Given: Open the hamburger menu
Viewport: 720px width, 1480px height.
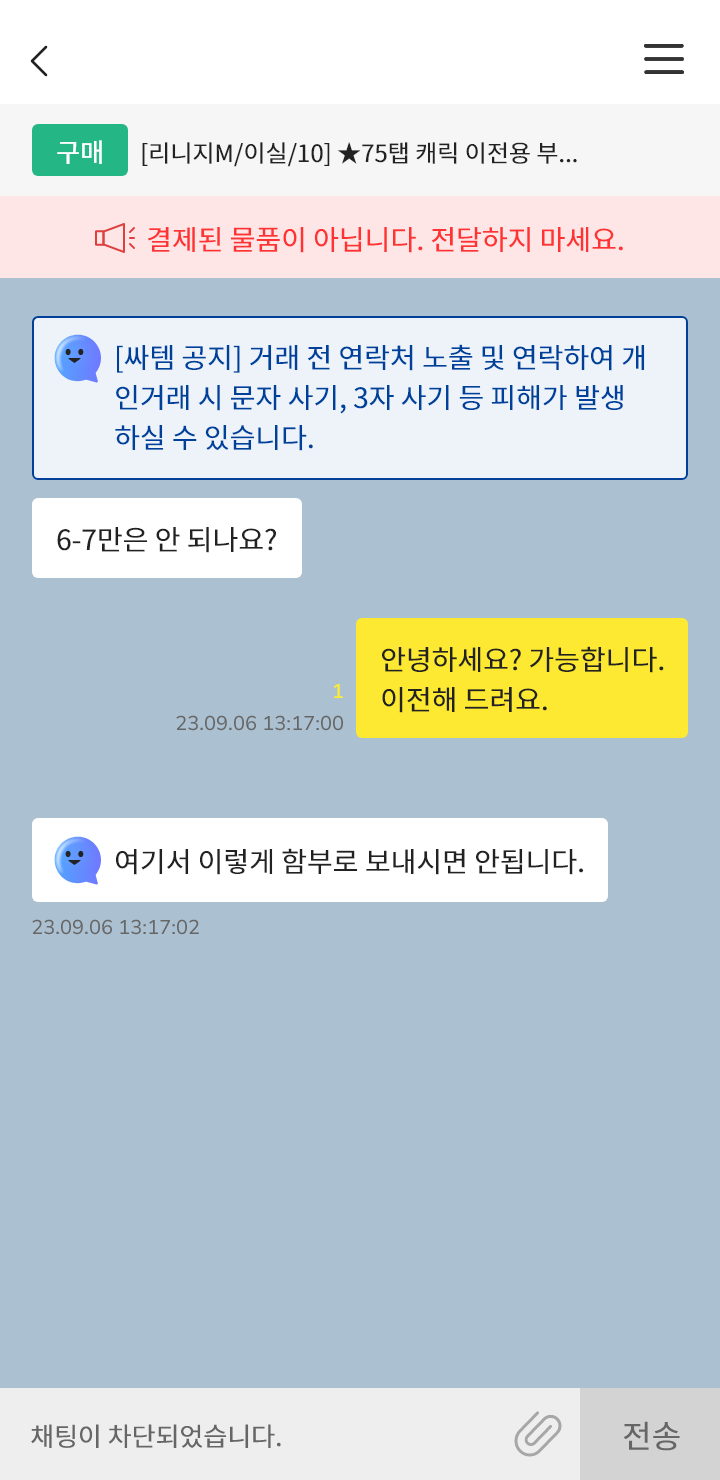Looking at the screenshot, I should click(x=664, y=59).
